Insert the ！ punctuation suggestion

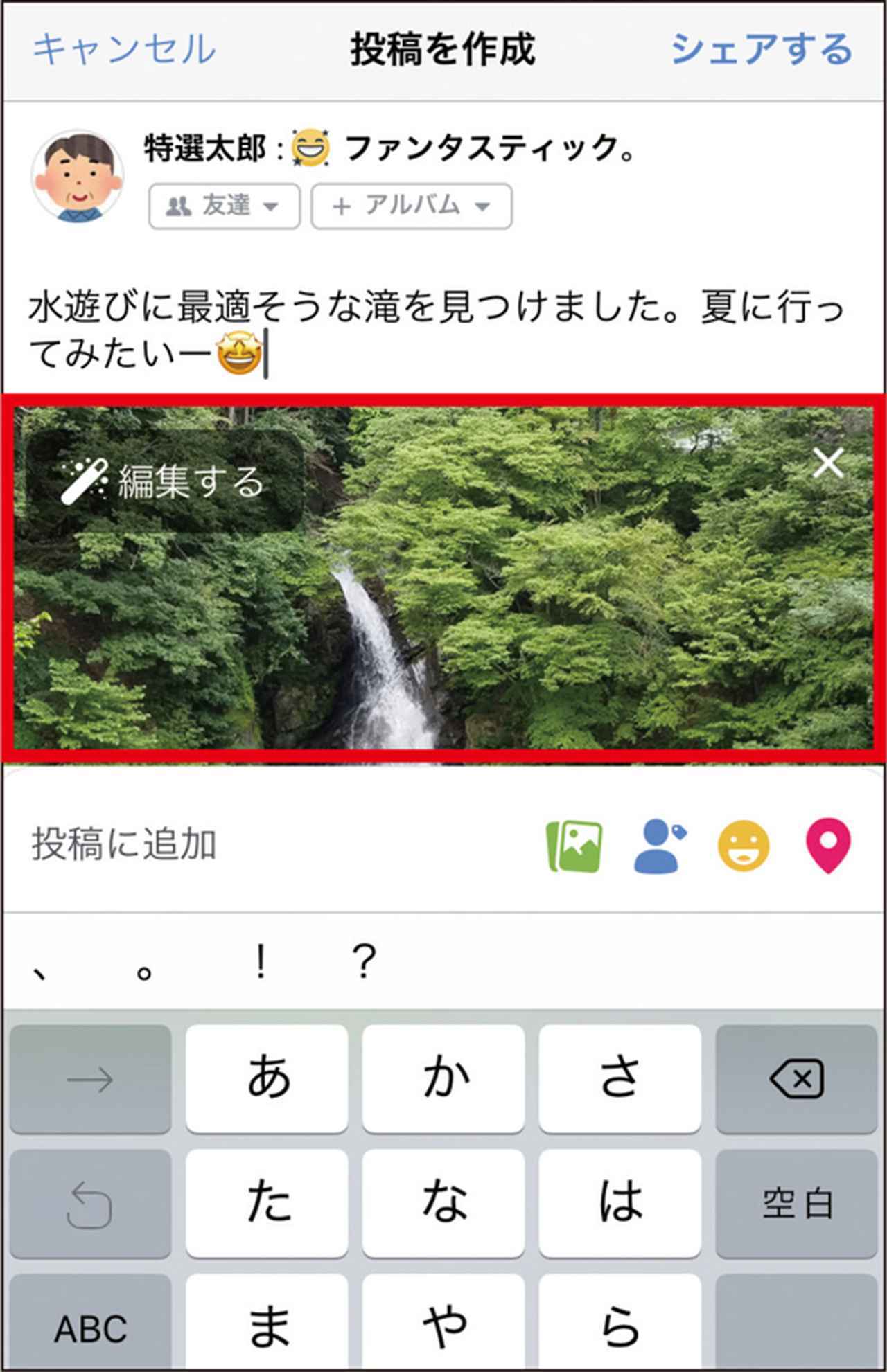point(261,962)
